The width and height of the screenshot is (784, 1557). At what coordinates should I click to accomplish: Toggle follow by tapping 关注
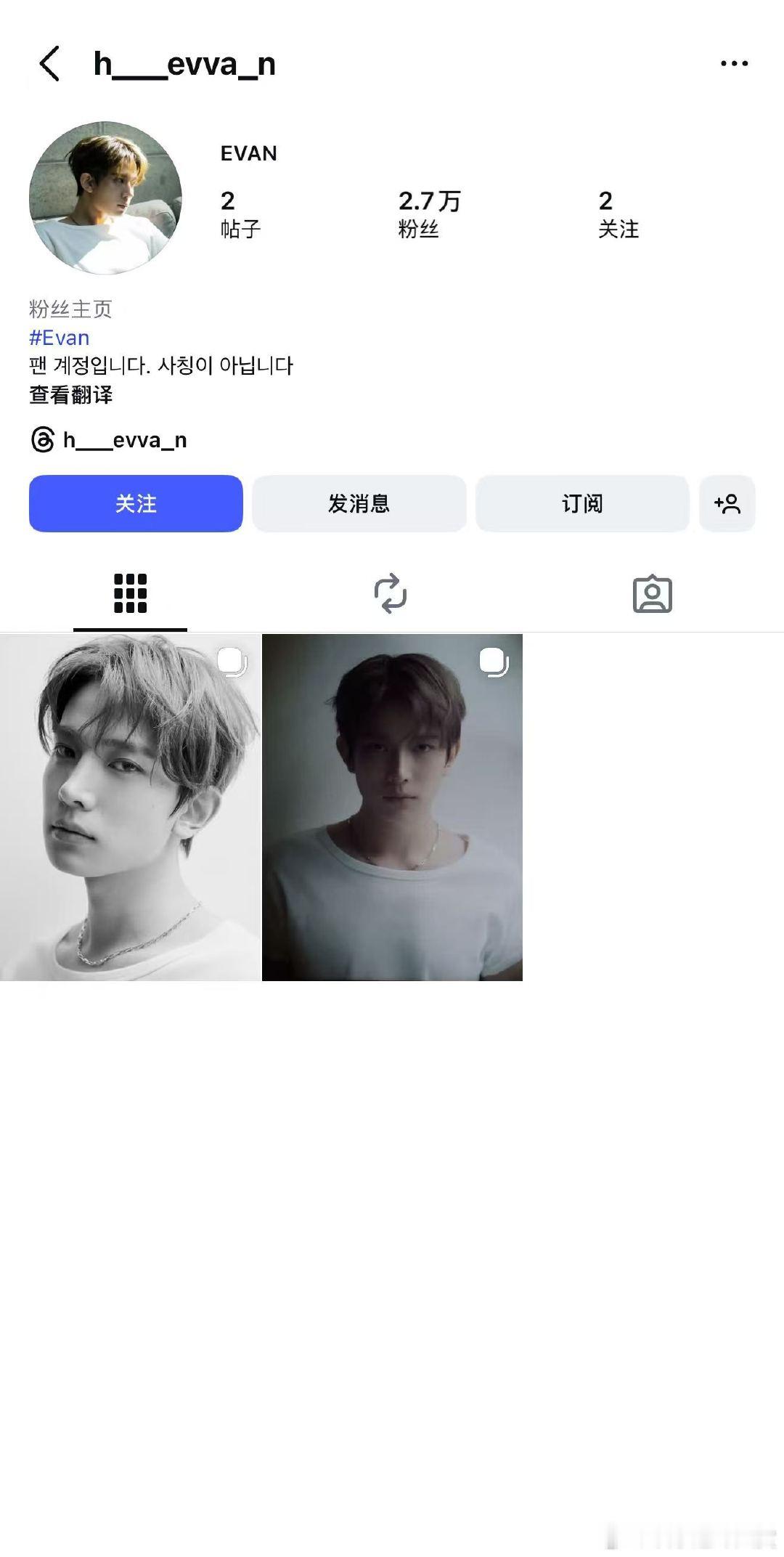136,503
